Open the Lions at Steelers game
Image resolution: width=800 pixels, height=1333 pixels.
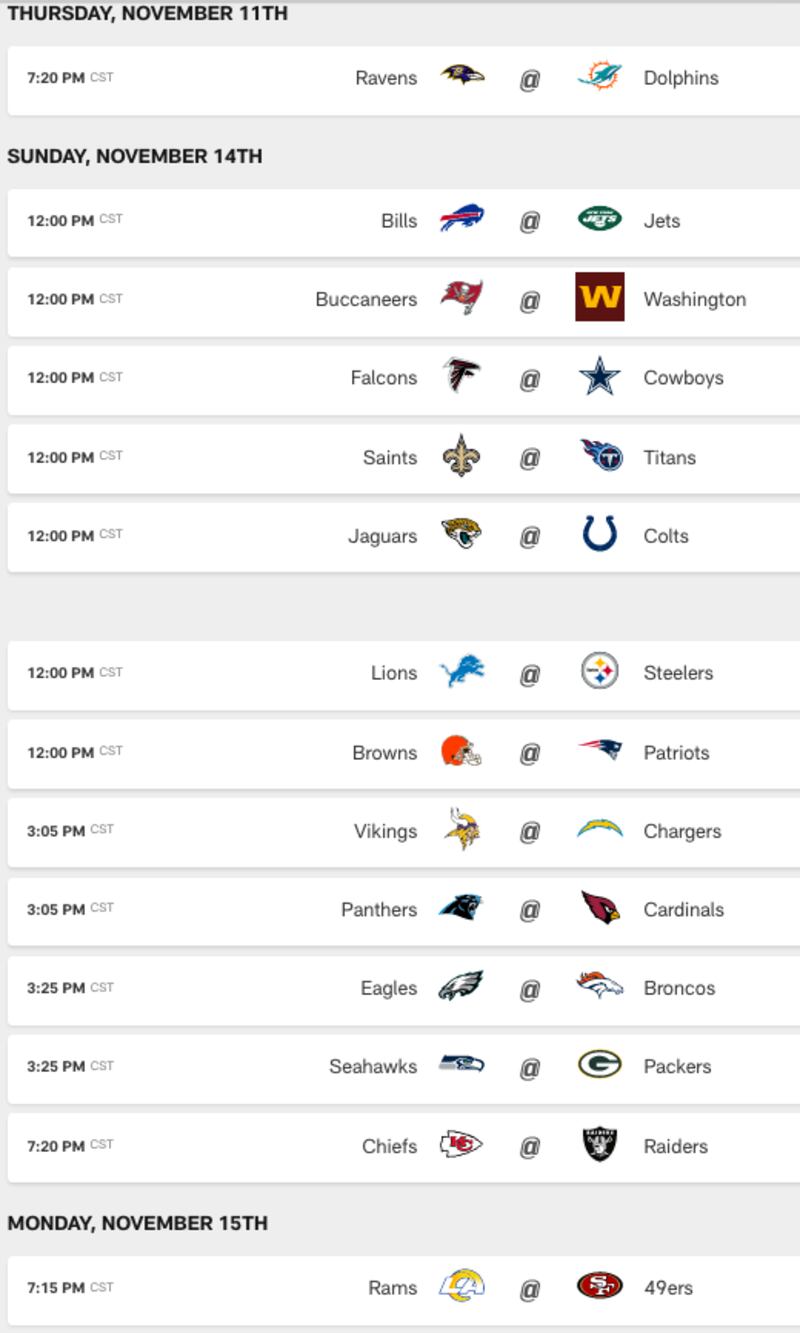tap(404, 674)
